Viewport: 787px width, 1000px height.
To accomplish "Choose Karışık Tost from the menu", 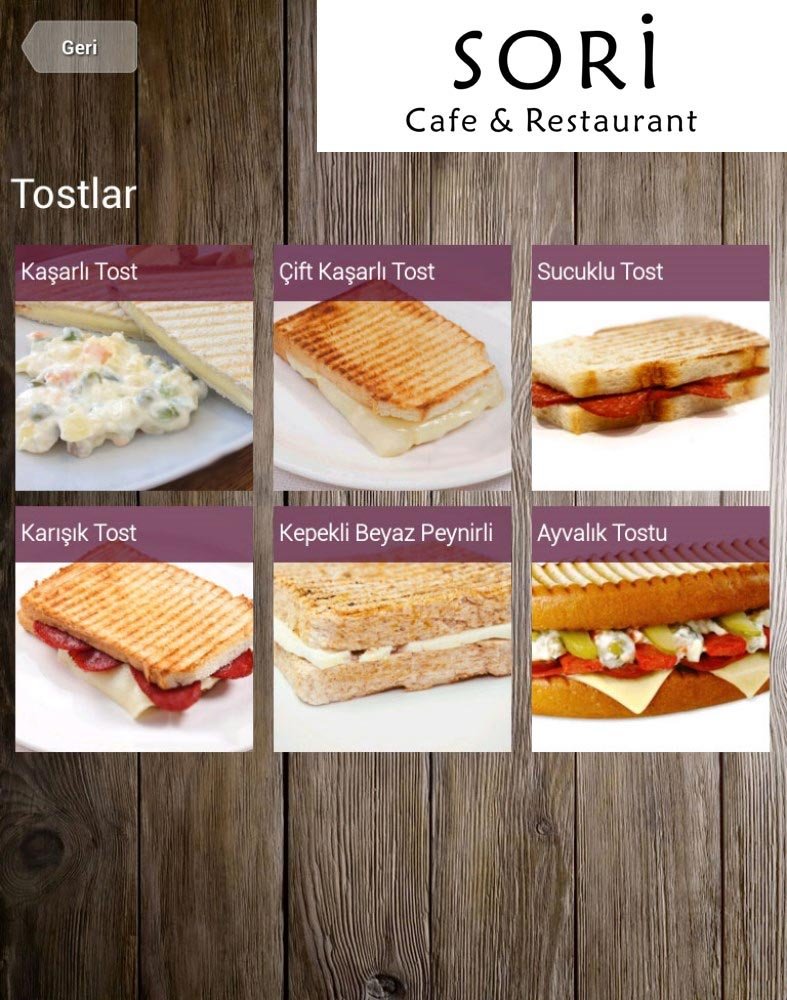I will 134,629.
